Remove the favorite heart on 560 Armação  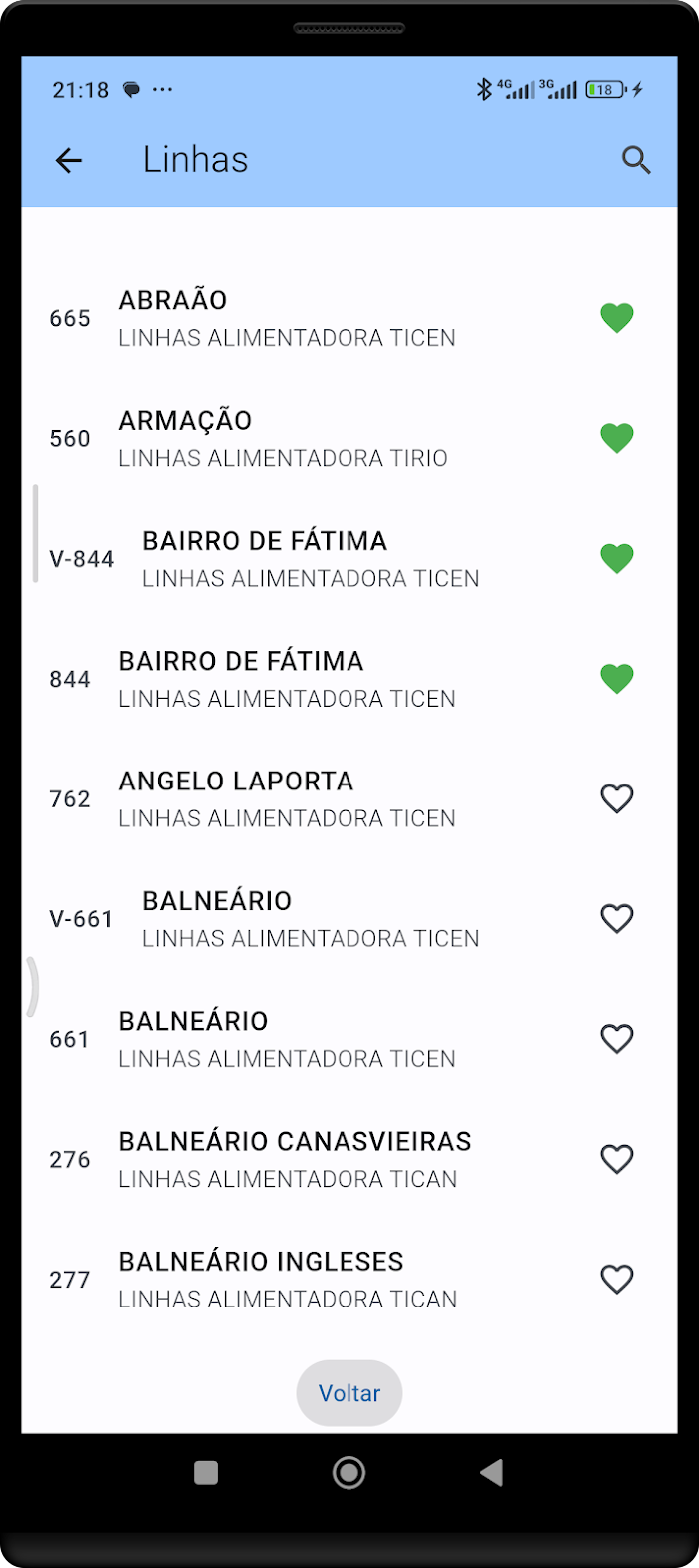(617, 438)
